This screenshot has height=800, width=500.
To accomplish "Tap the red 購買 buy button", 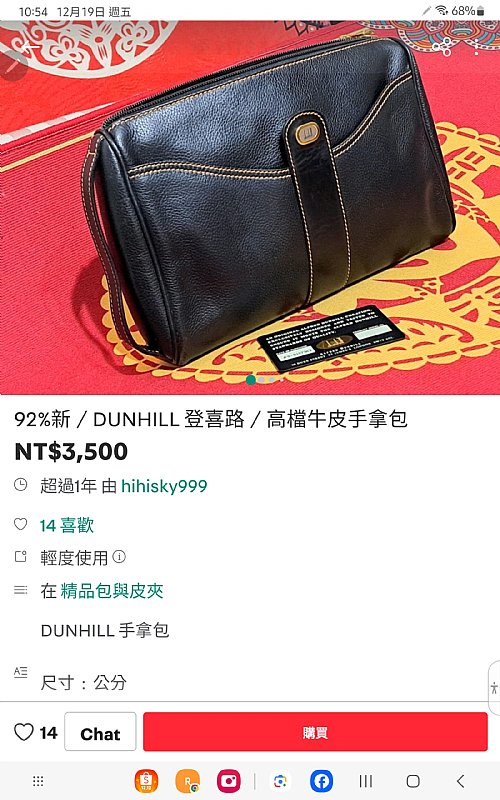I will click(x=315, y=732).
